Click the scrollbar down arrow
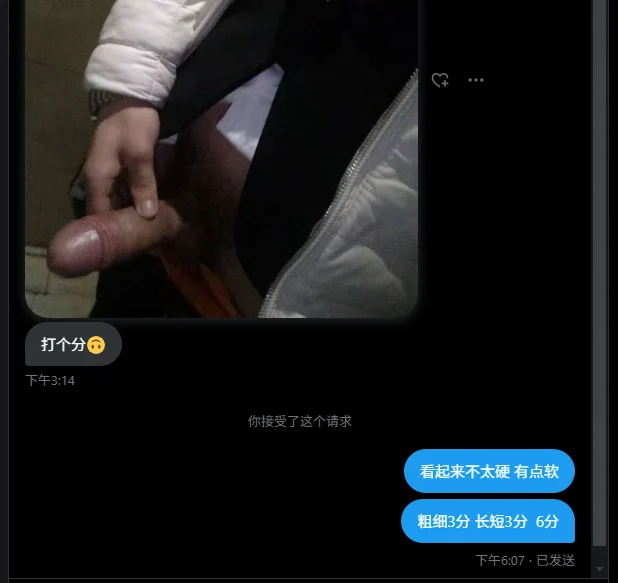 [x=600, y=568]
